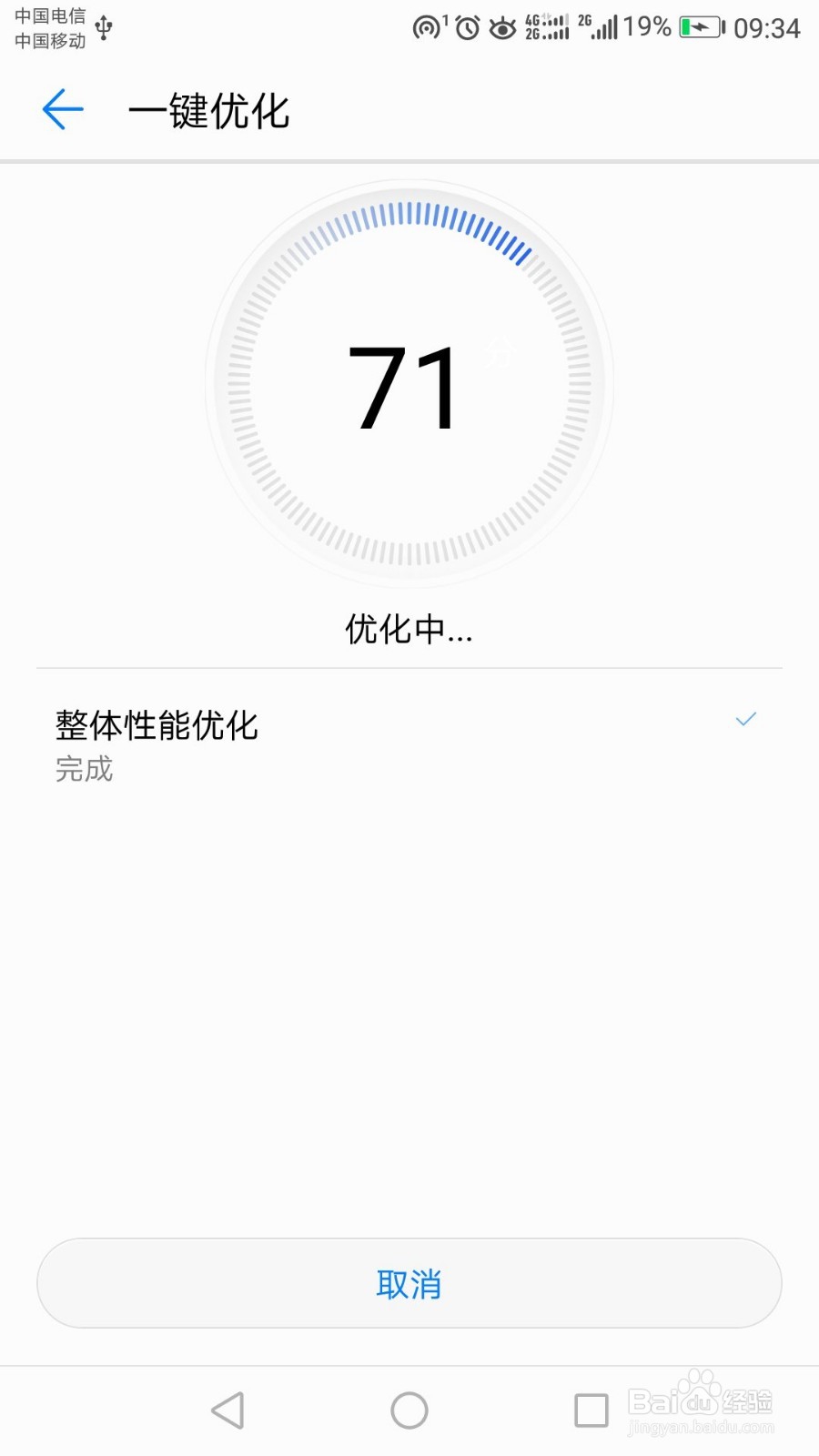Click the back triangle in navigation bar

coord(227,1410)
